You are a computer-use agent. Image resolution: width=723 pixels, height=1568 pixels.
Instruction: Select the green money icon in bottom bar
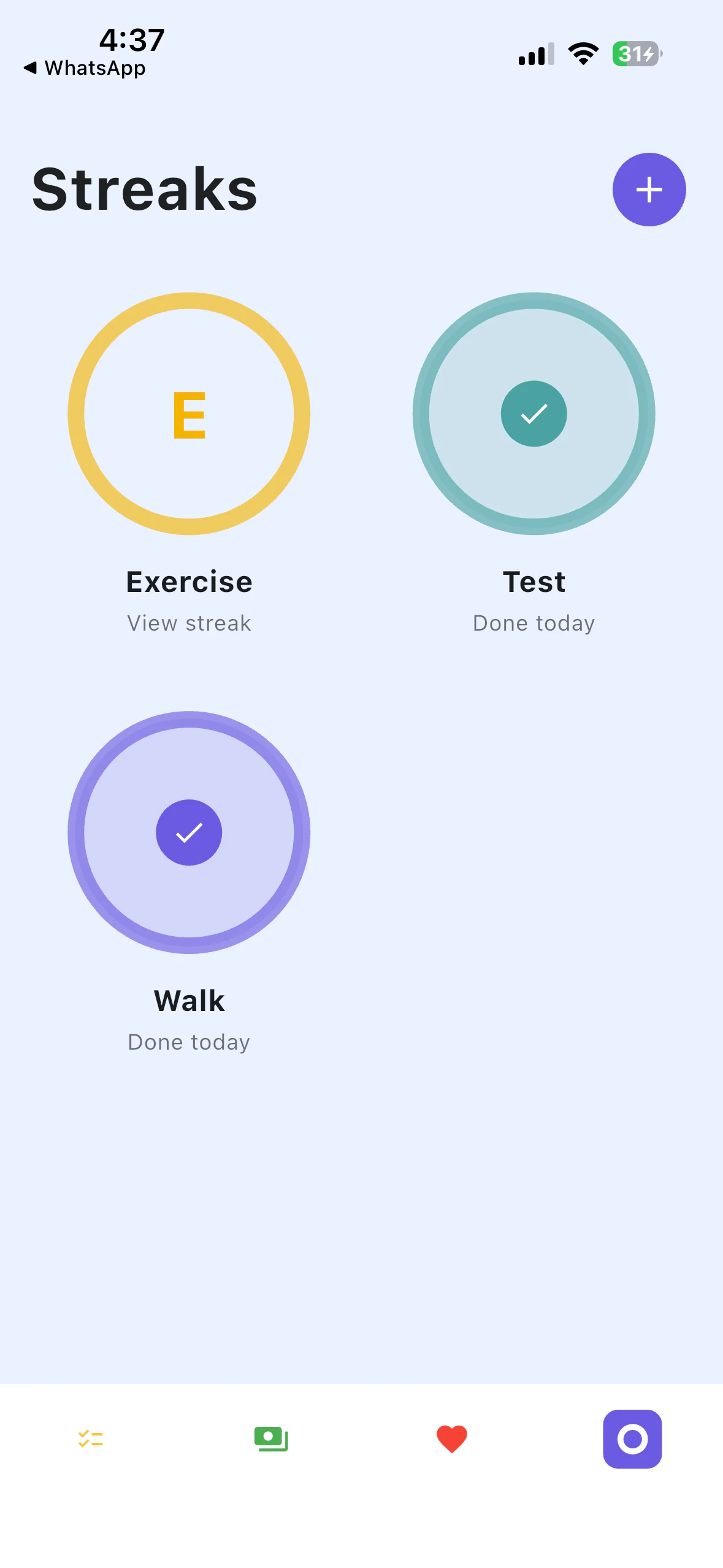pyautogui.click(x=271, y=1439)
